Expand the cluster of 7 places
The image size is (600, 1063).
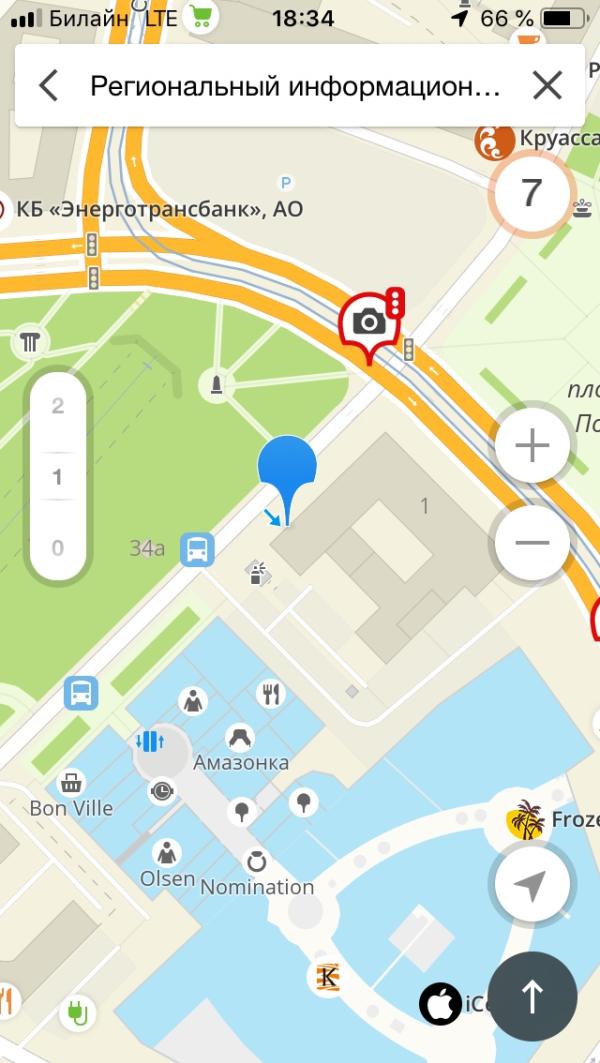[531, 193]
